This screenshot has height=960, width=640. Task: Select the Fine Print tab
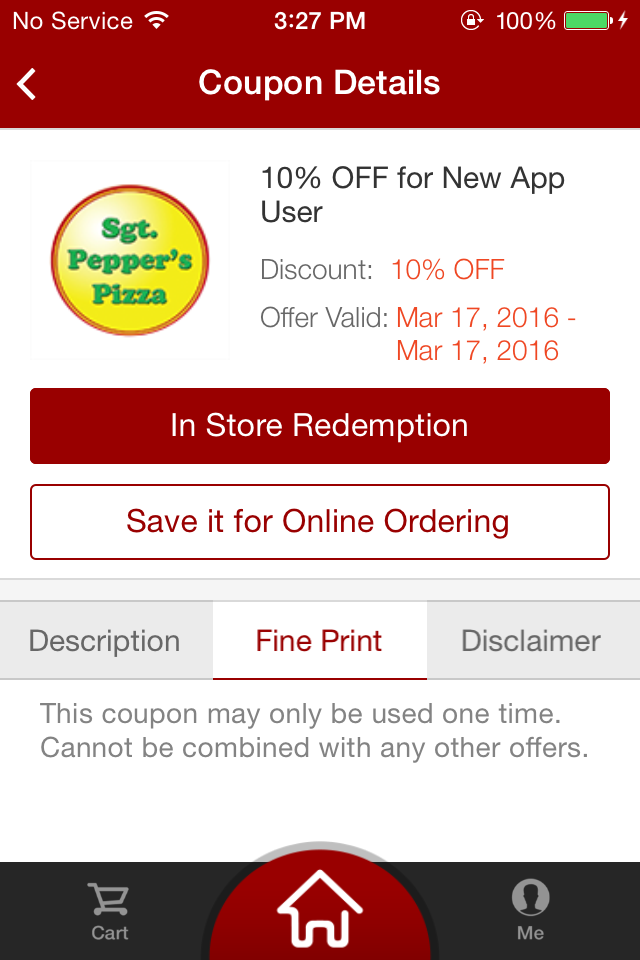(x=319, y=641)
